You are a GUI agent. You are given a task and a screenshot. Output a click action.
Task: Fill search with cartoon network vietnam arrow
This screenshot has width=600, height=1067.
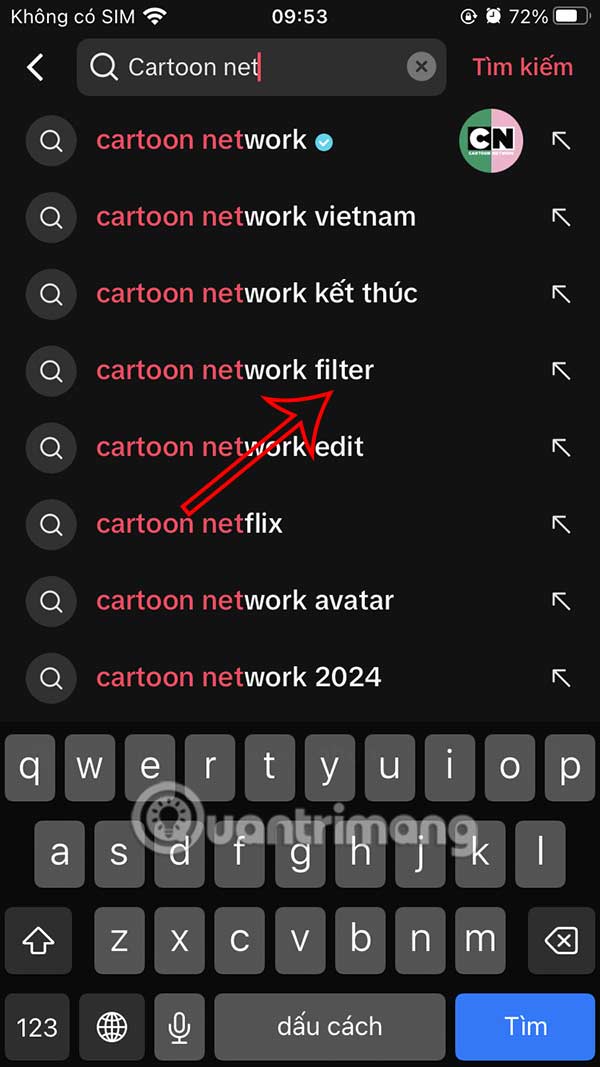561,217
